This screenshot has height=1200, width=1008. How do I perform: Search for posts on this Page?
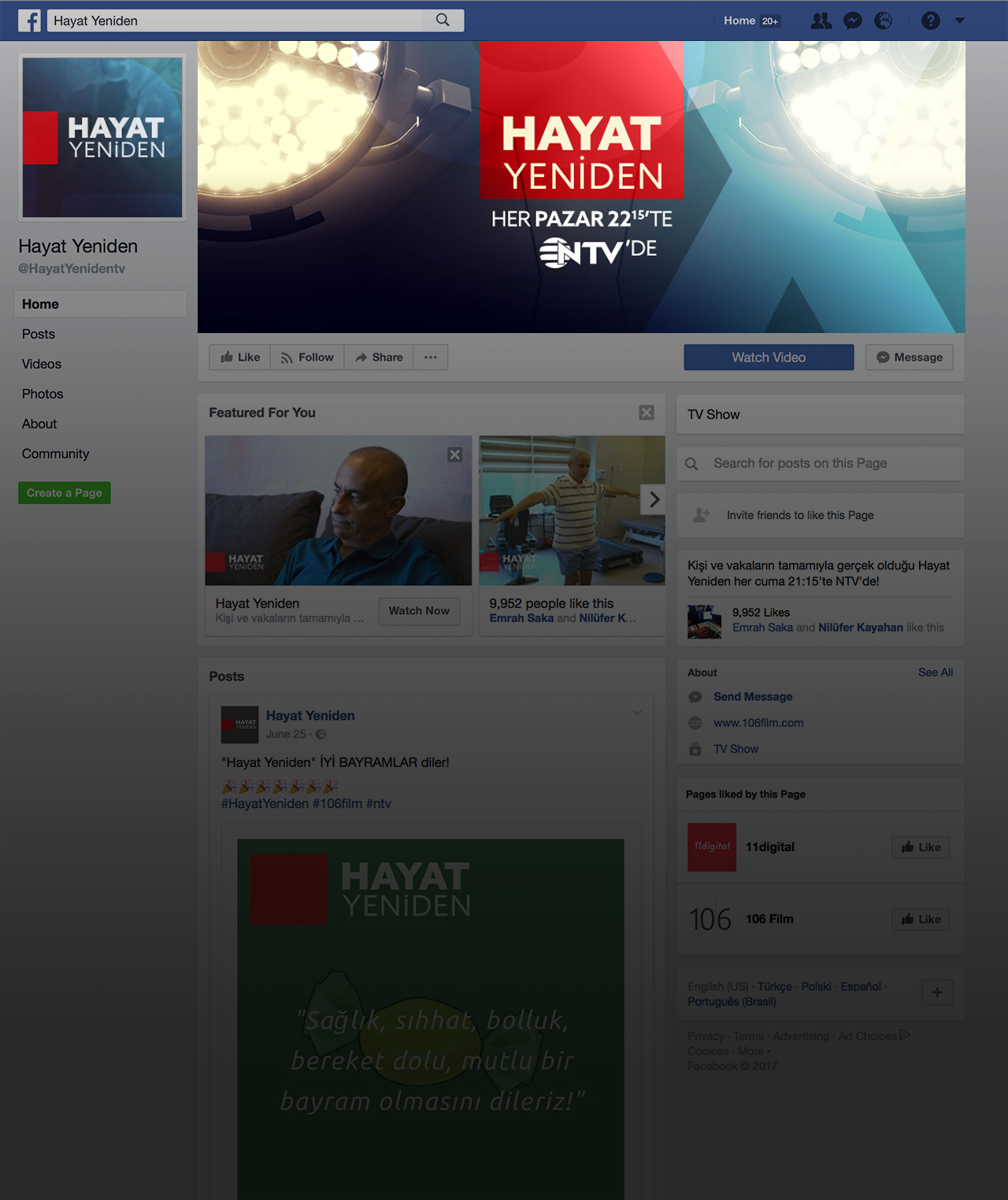(819, 464)
